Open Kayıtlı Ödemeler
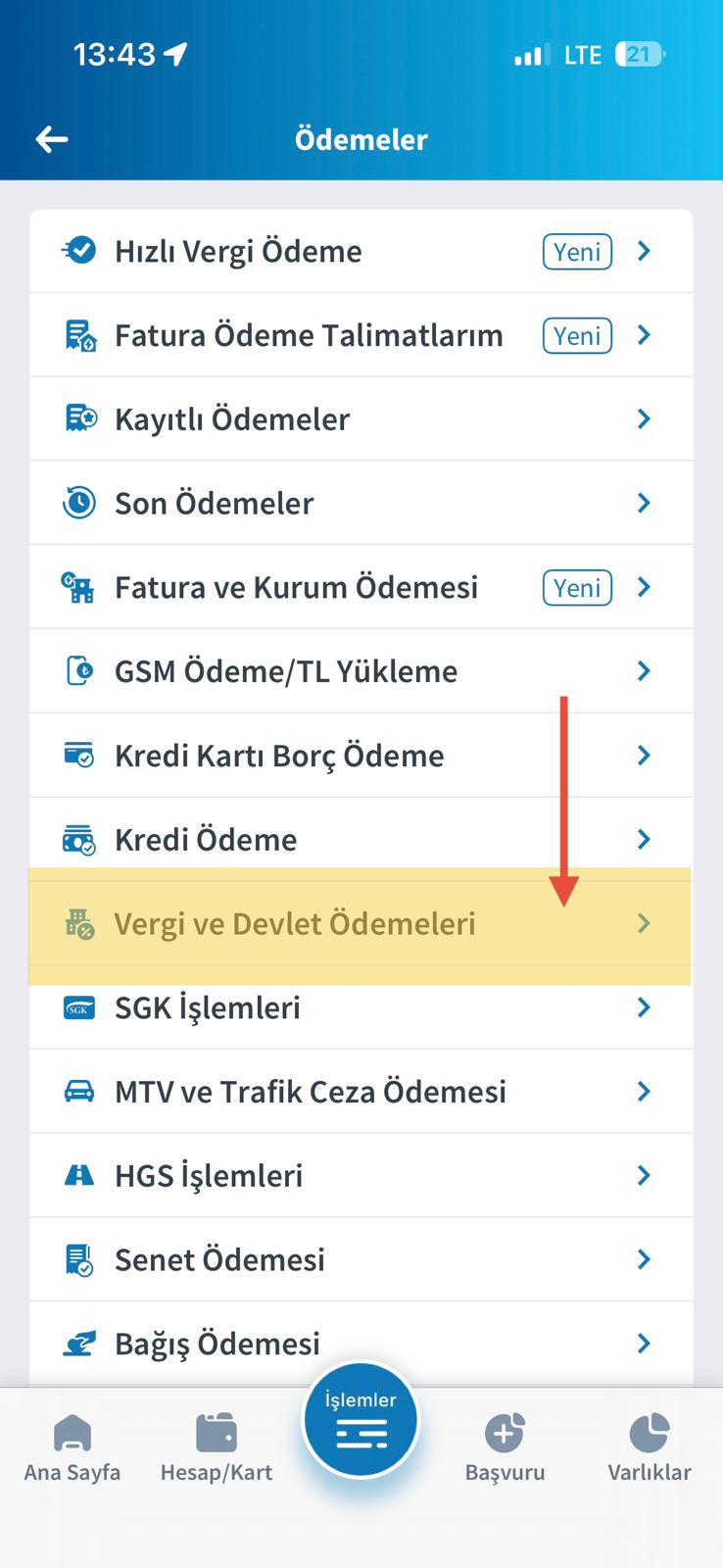Screen dimensions: 723x1568 (361, 419)
